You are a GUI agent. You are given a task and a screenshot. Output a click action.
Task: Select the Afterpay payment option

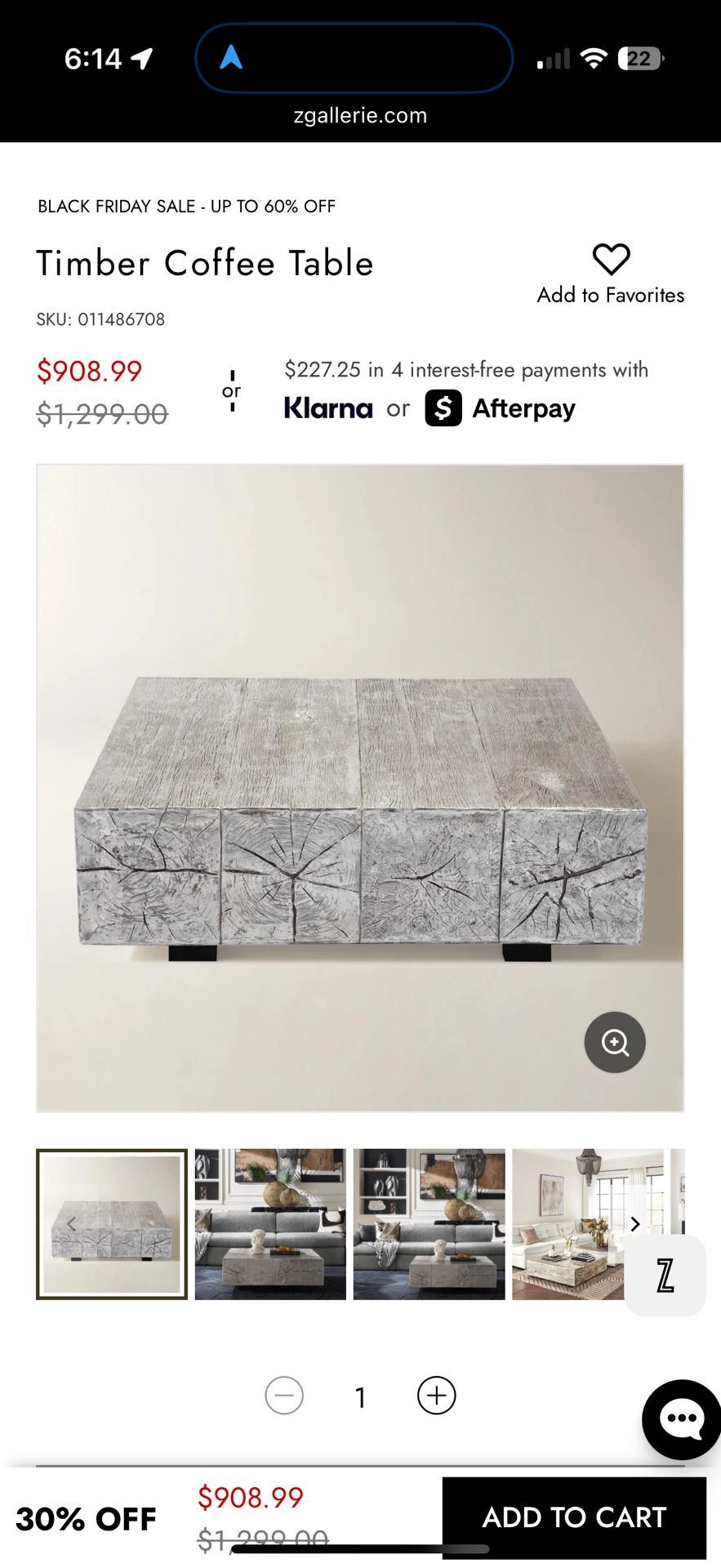tap(500, 408)
